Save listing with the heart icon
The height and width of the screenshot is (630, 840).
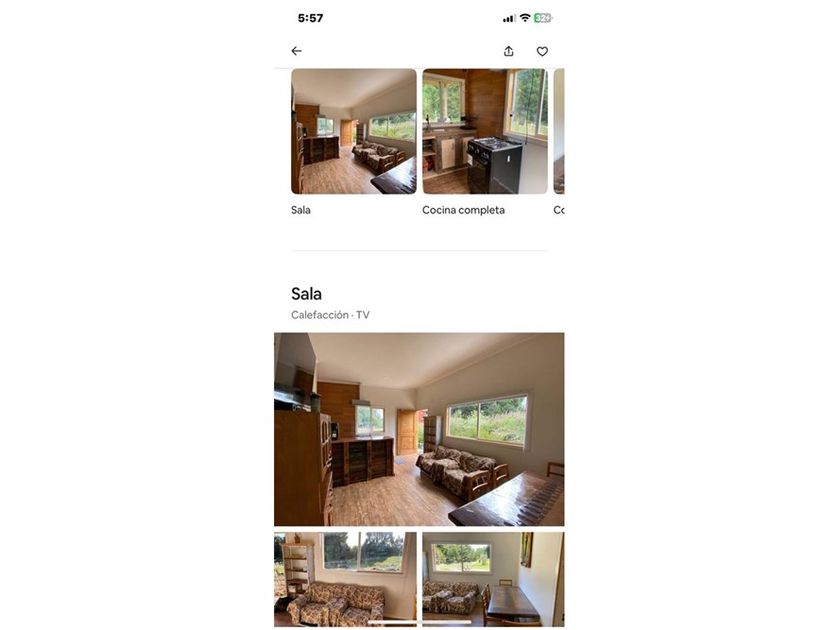pyautogui.click(x=542, y=51)
